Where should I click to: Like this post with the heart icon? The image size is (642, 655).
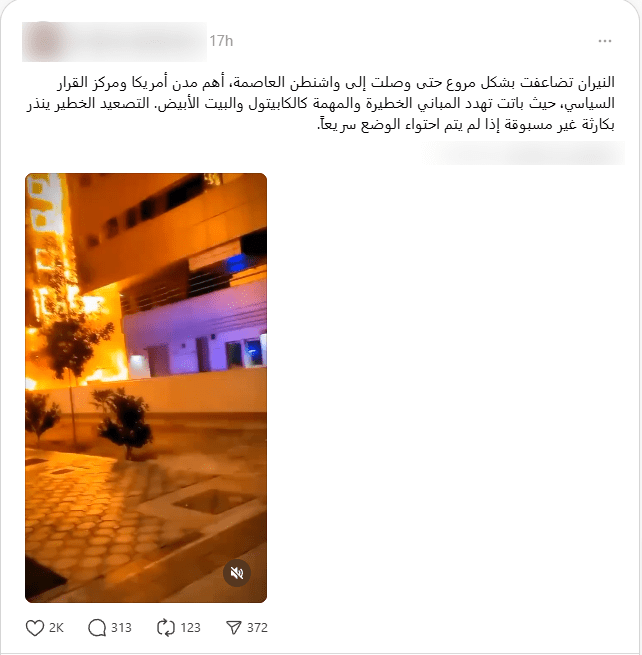[x=35, y=627]
